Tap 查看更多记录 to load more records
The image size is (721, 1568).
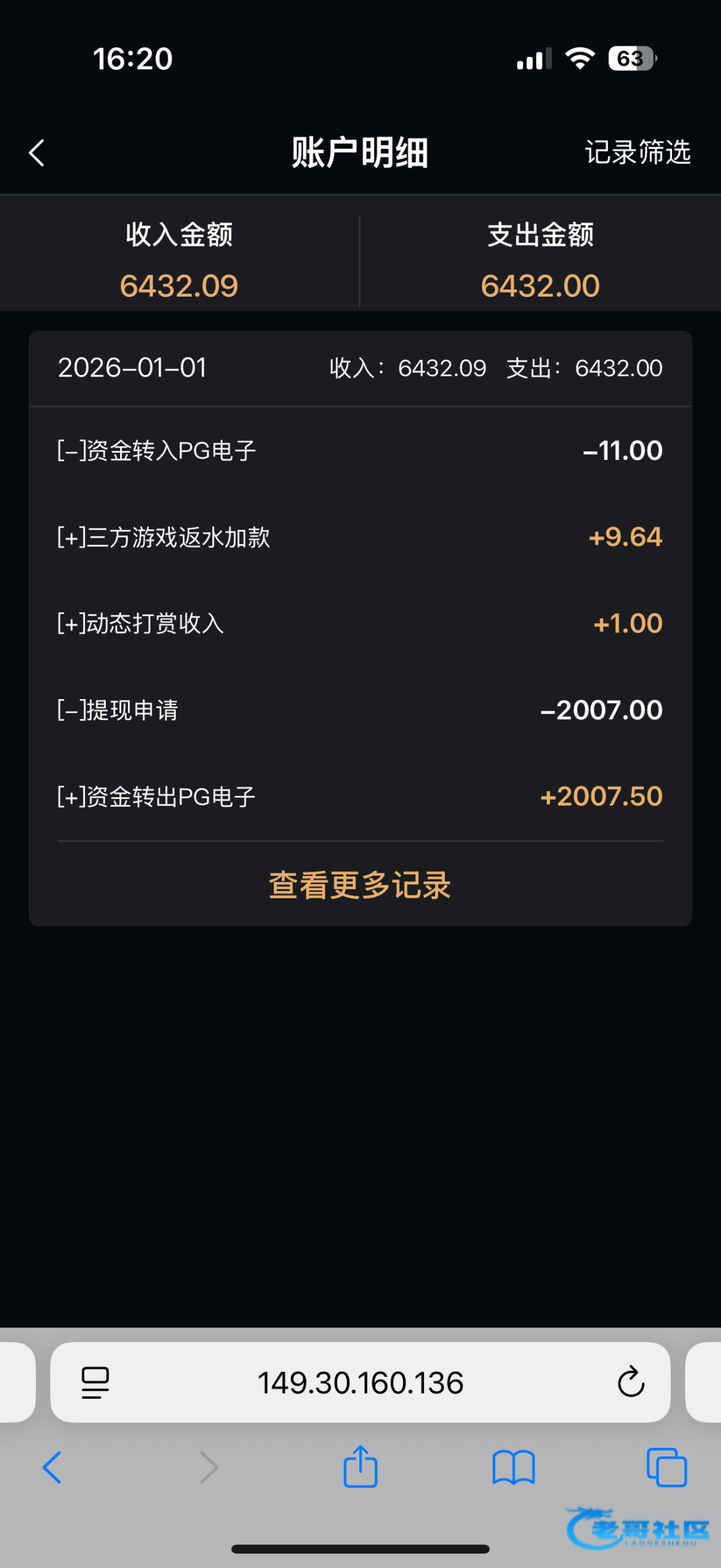tap(360, 885)
